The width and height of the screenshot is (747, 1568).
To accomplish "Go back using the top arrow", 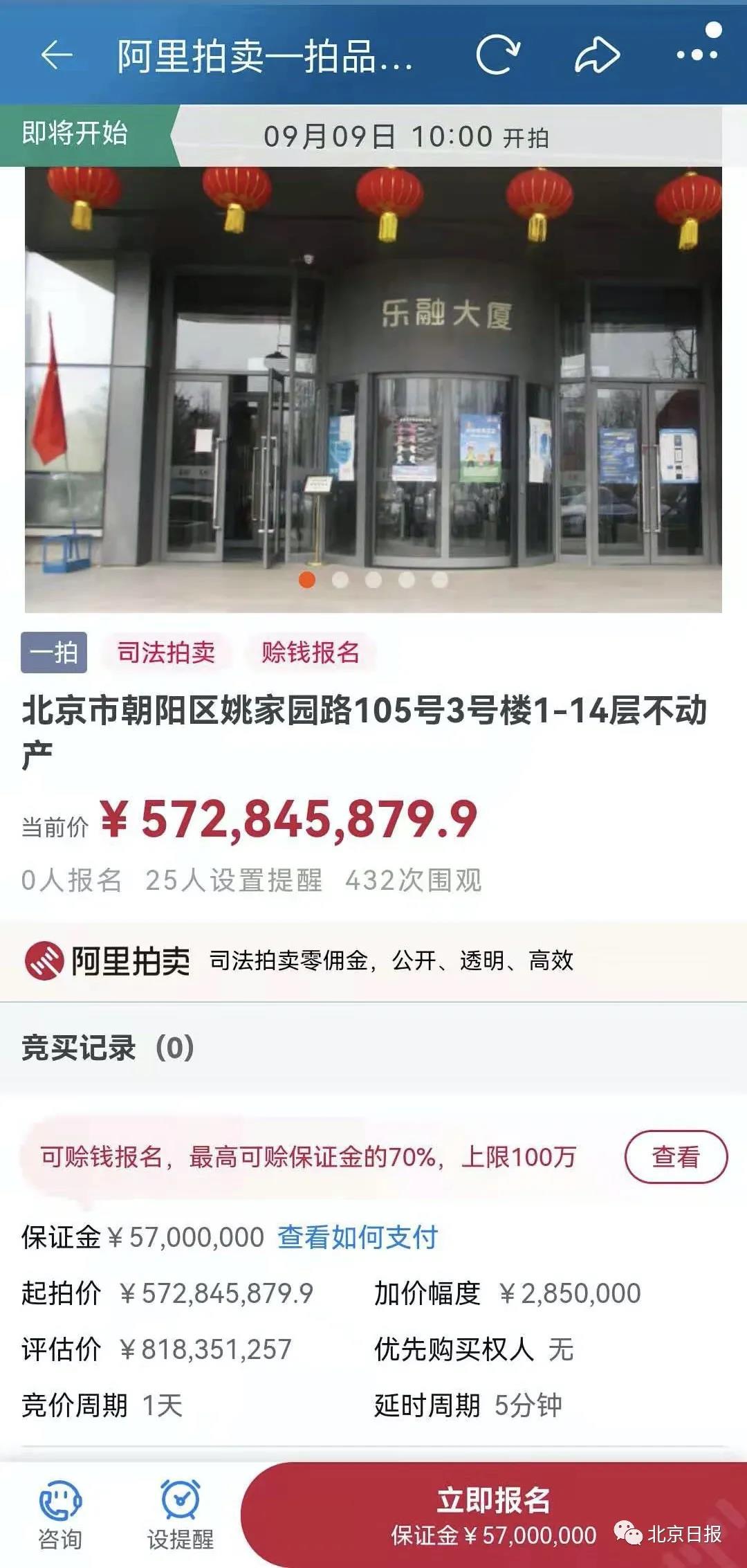I will tap(57, 55).
